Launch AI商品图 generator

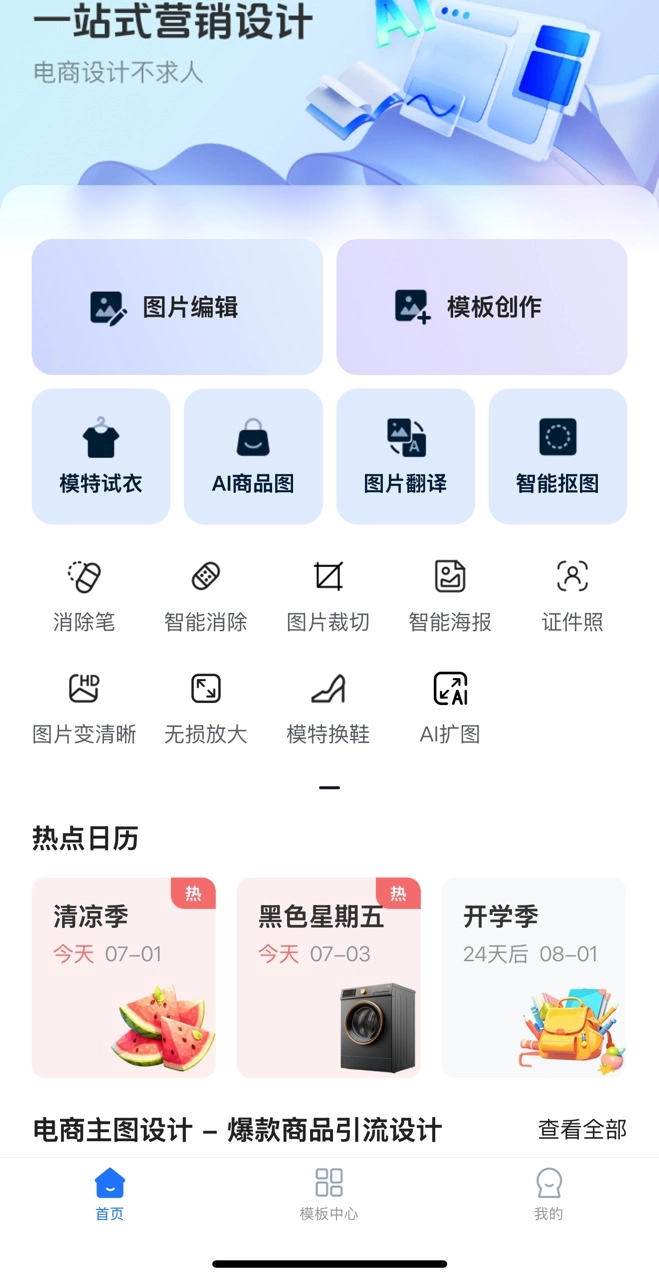253,457
